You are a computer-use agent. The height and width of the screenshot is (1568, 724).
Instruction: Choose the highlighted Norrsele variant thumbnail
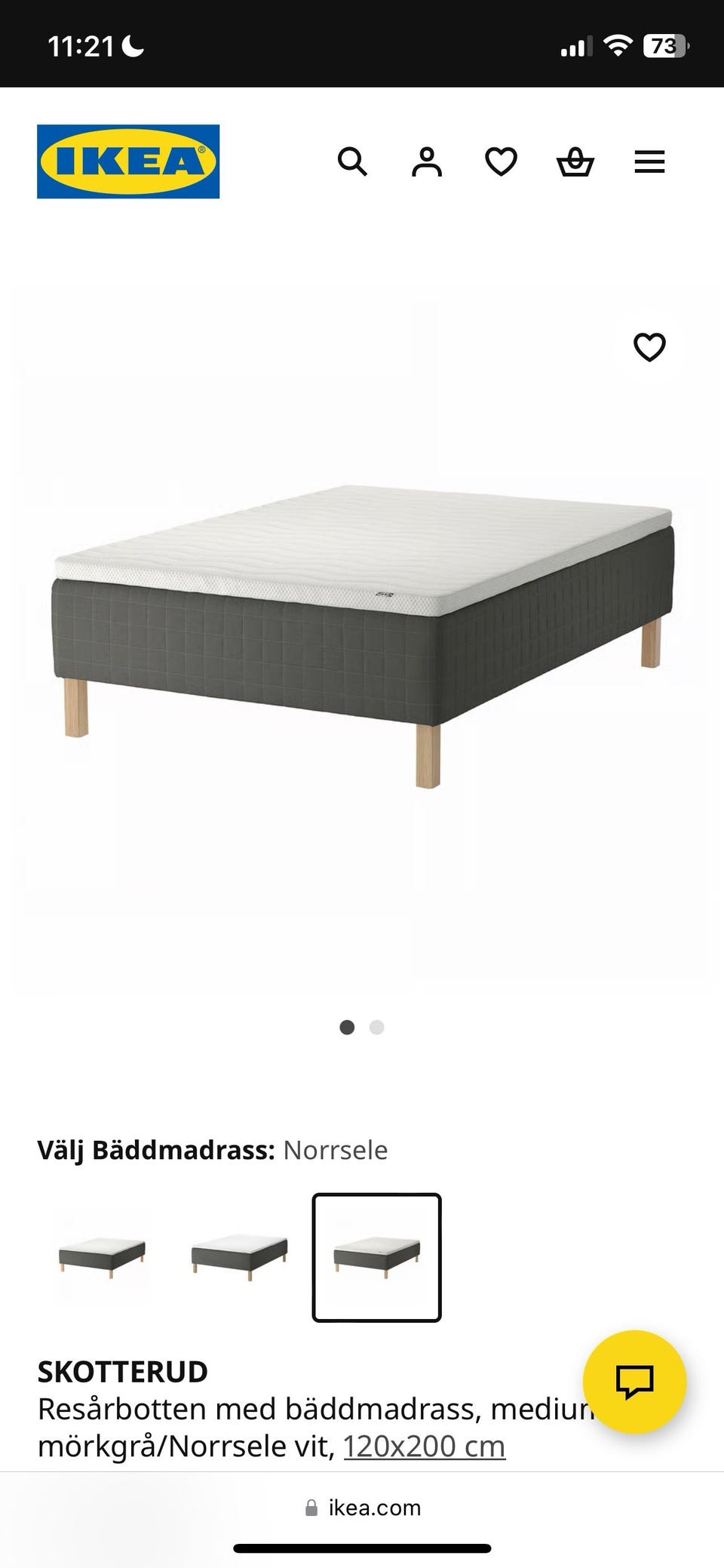[x=376, y=1257]
